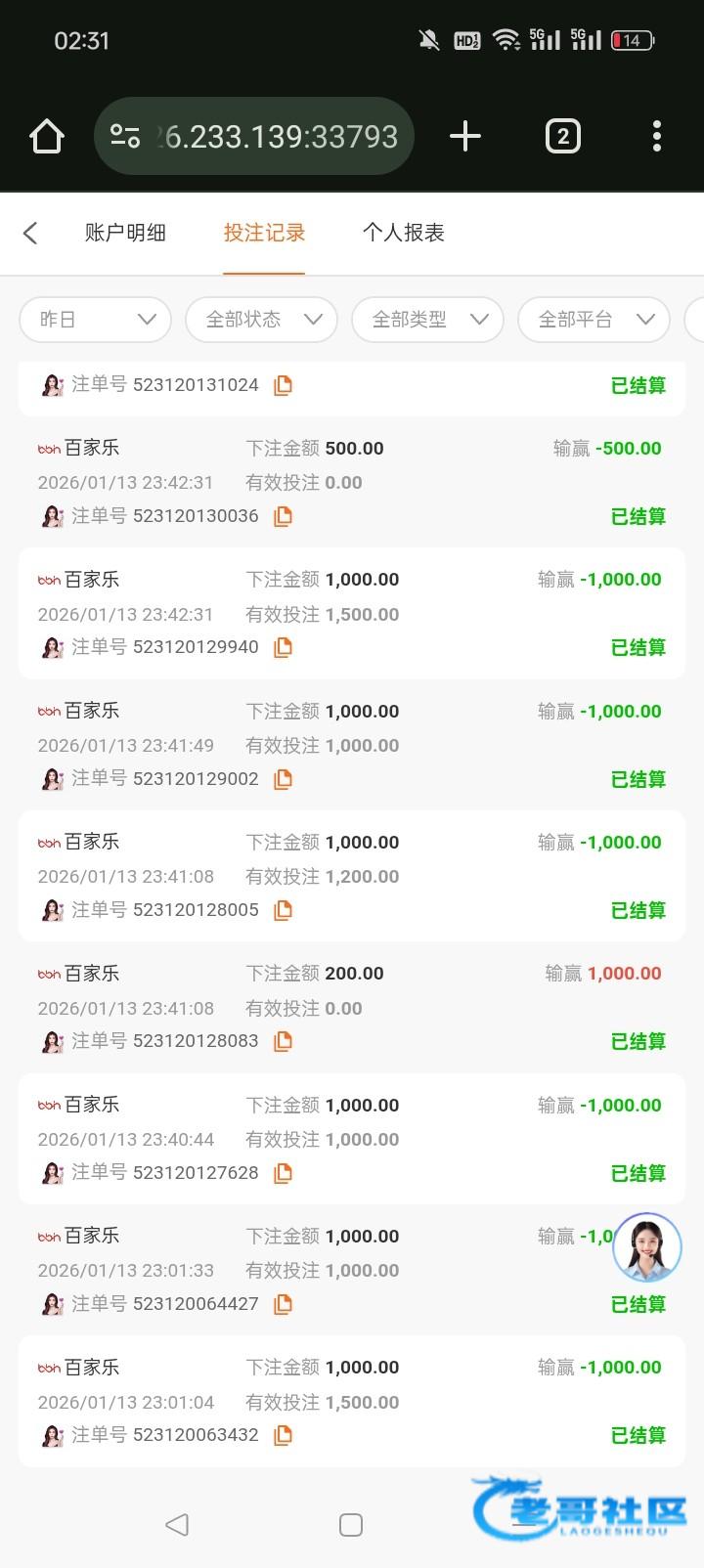Image resolution: width=704 pixels, height=1568 pixels.
Task: Go back using the header arrow
Action: pos(30,233)
